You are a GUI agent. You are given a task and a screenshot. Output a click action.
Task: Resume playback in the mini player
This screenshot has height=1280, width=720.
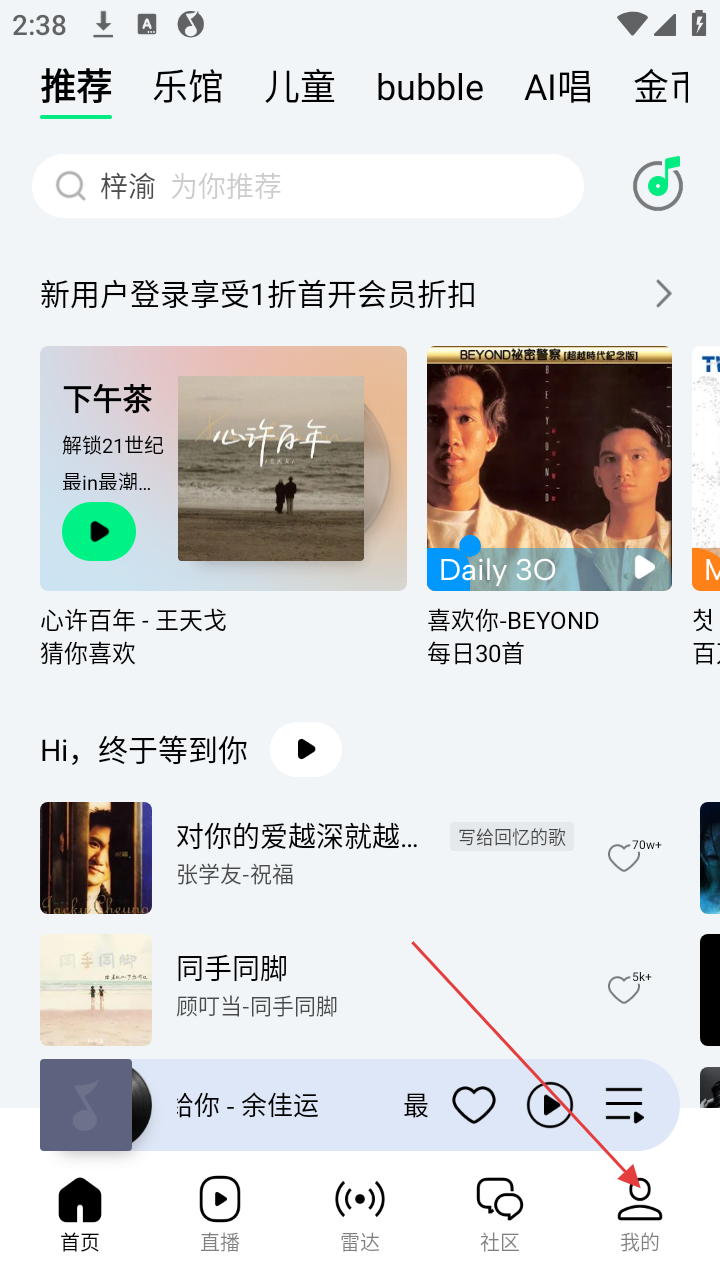[550, 1105]
